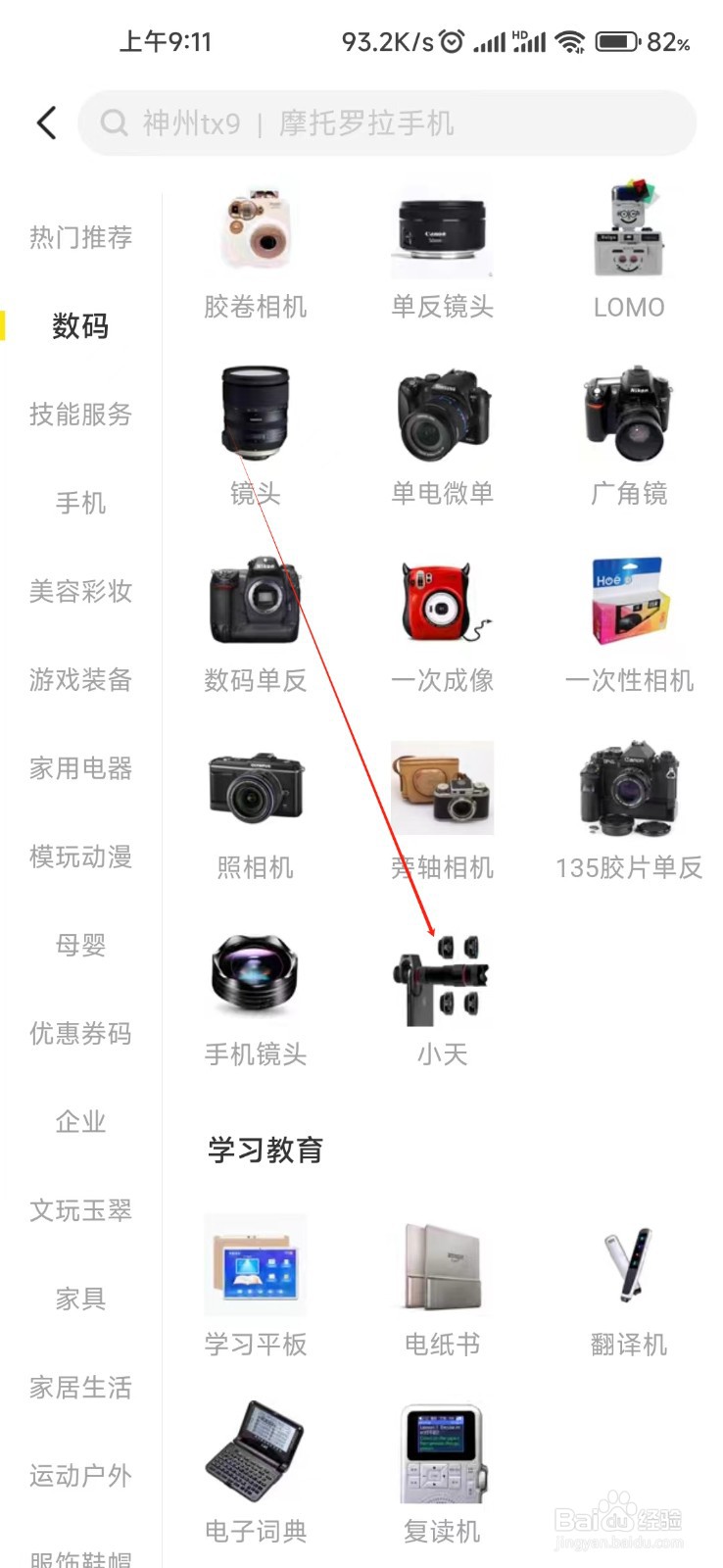Open the 一次成像 instant camera icon
Viewport: 723px width, 1568px height.
442,600
